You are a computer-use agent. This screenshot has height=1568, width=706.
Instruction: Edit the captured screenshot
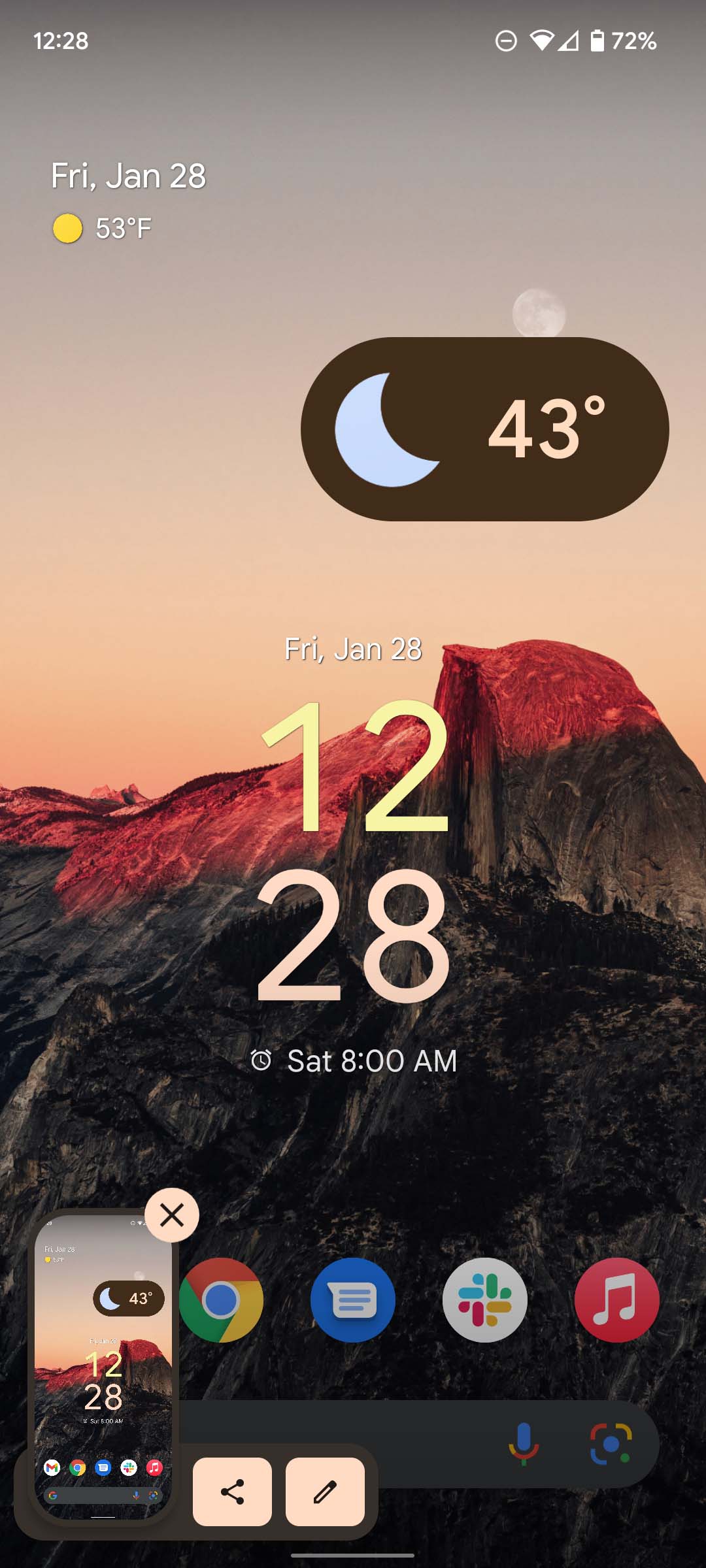coord(325,1492)
